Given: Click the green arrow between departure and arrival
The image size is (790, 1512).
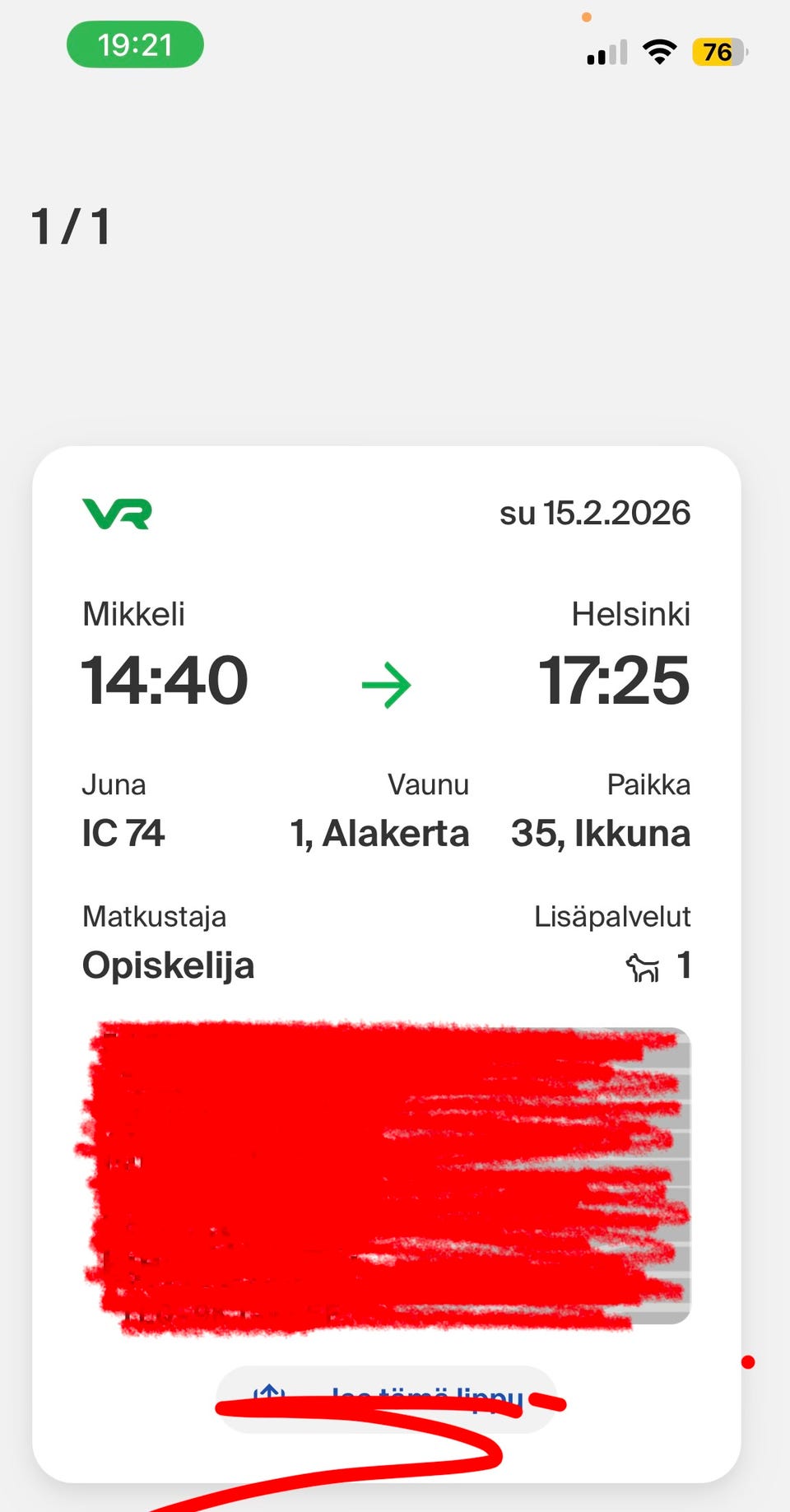Looking at the screenshot, I should (388, 683).
